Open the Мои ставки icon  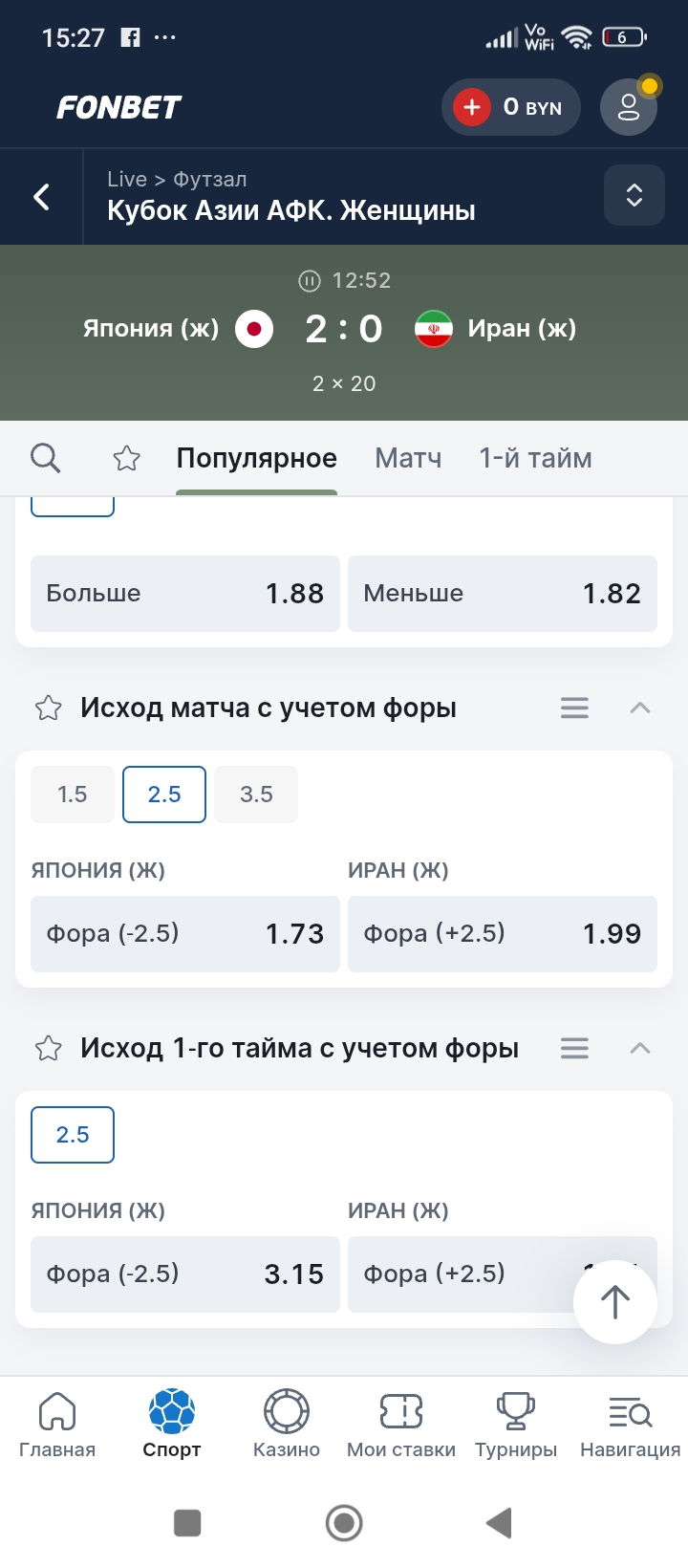pos(400,1423)
